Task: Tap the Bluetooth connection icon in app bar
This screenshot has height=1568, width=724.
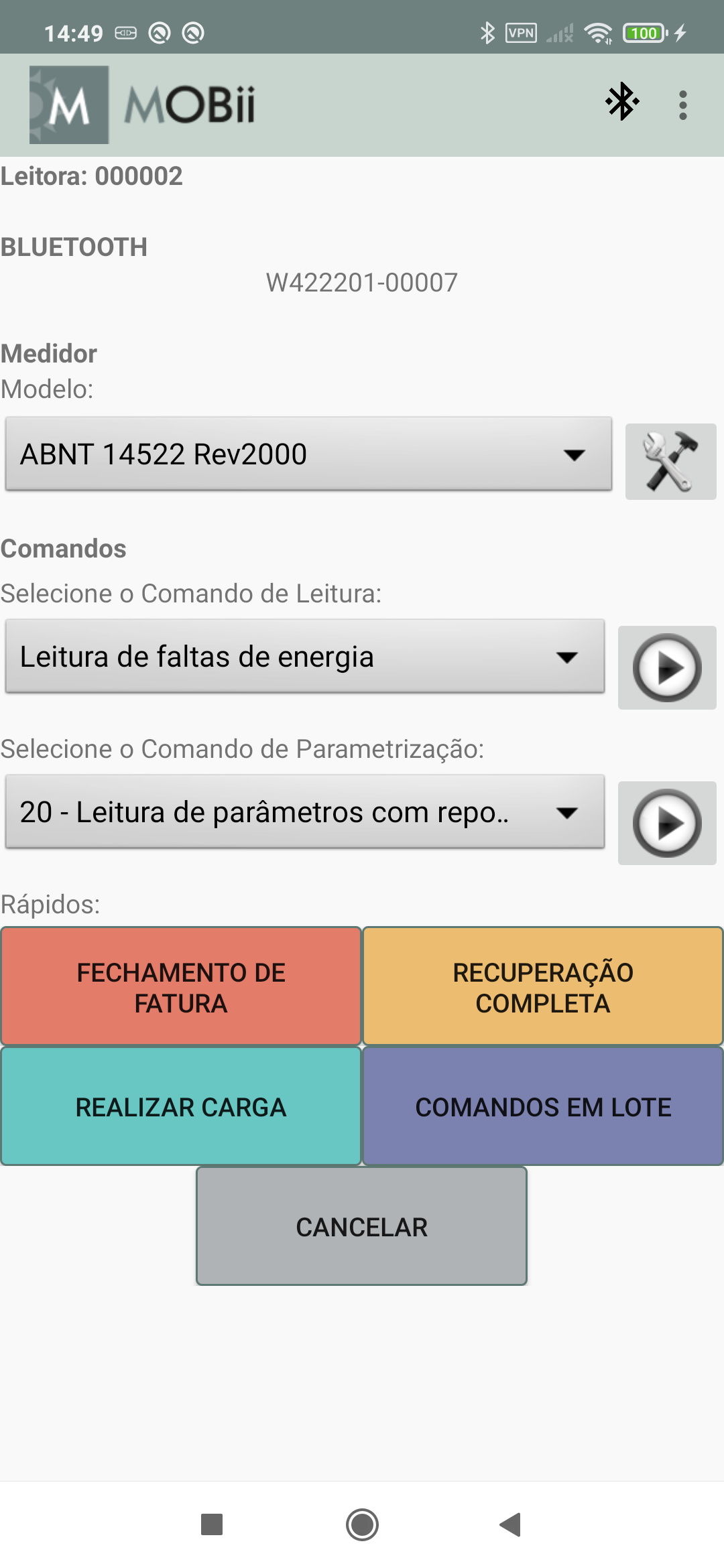Action: pos(621,102)
